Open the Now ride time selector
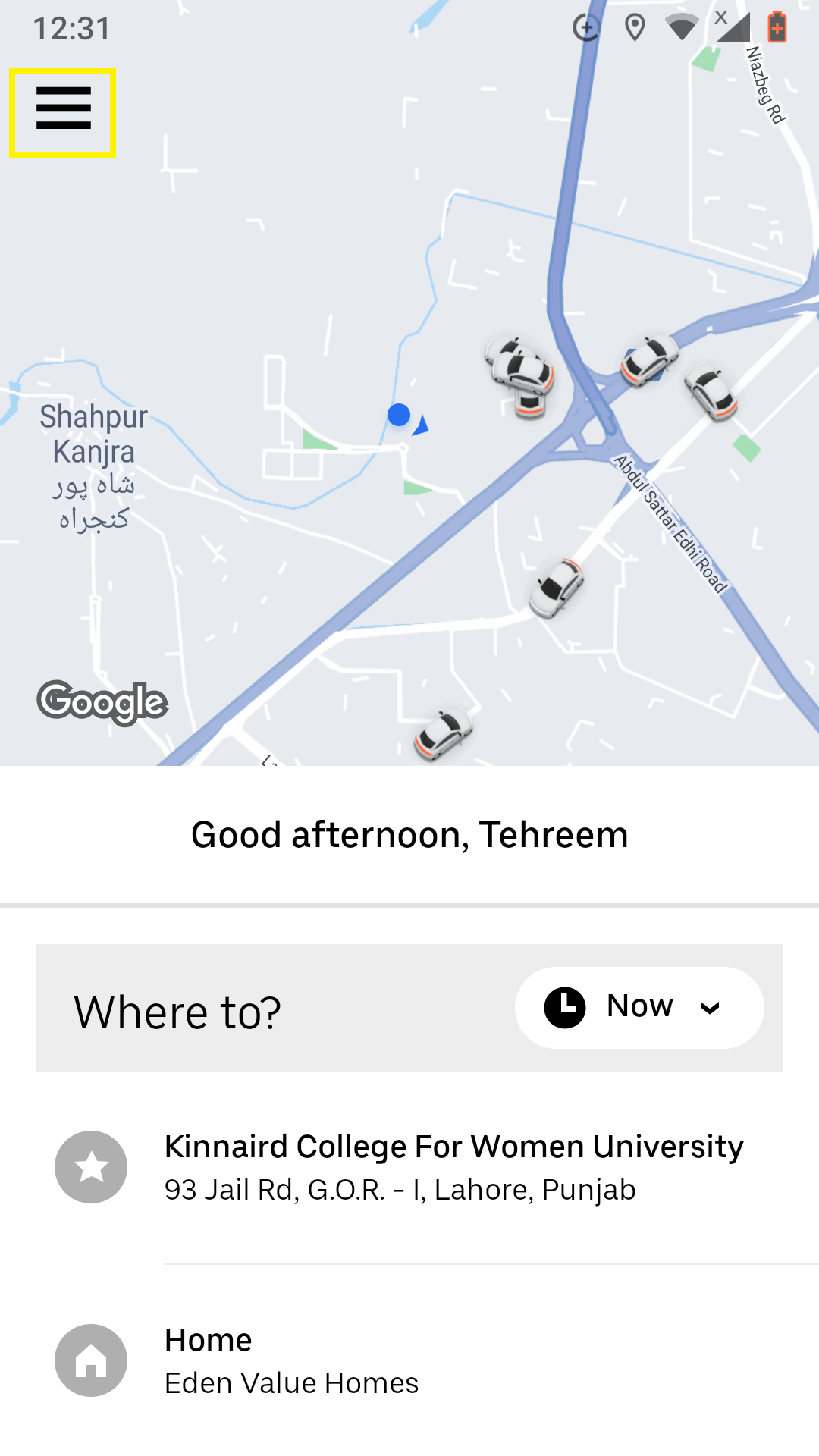 pos(639,1006)
